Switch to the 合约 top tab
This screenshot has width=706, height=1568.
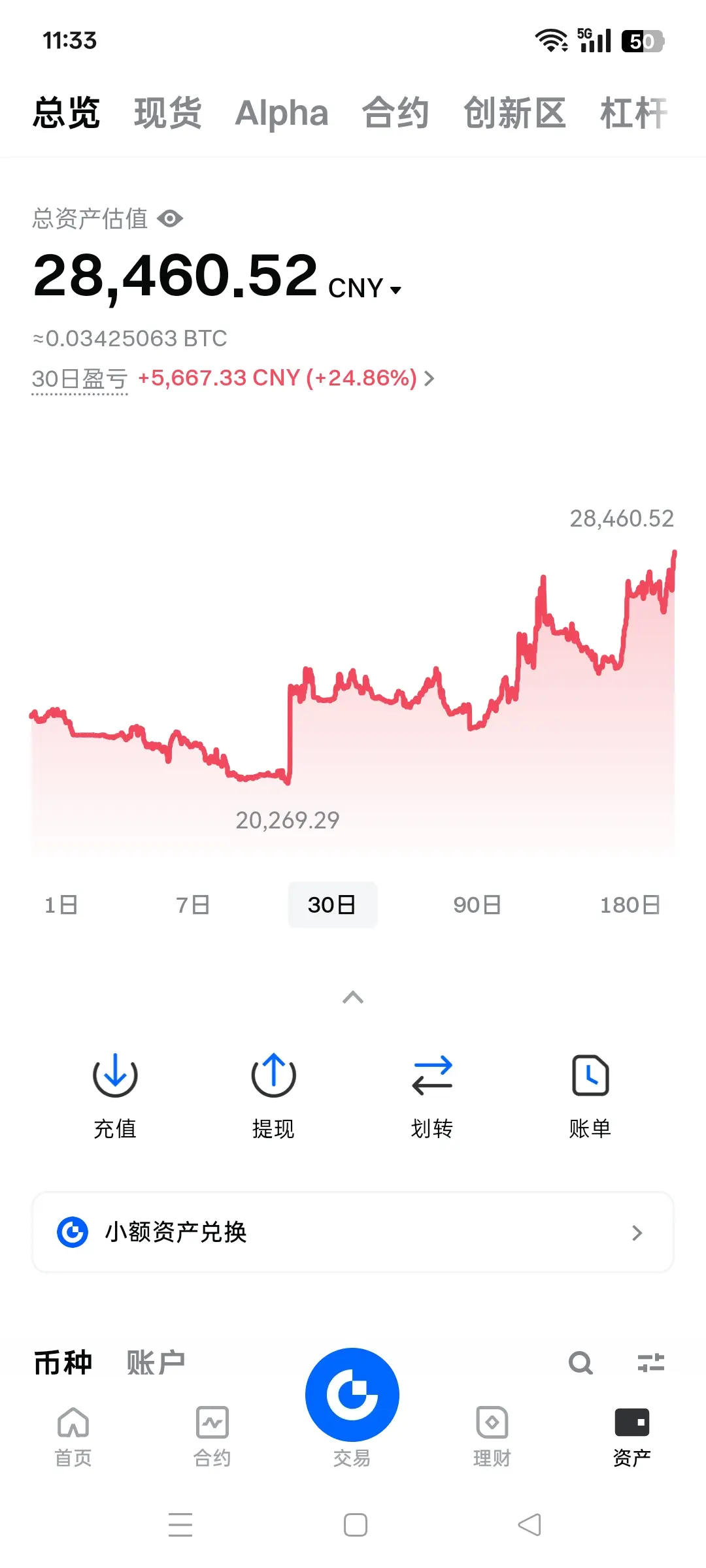(x=395, y=113)
